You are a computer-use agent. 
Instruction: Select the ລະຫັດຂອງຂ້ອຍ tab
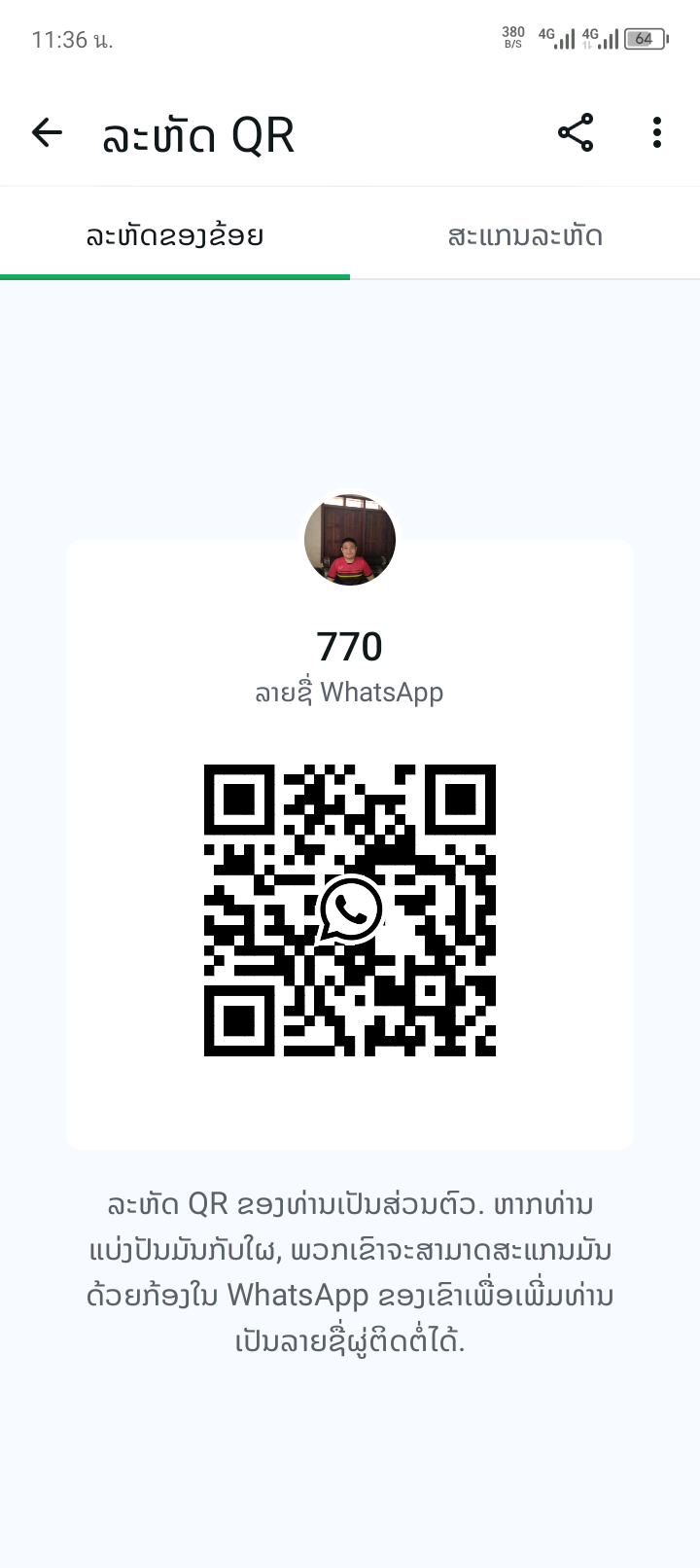pyautogui.click(x=175, y=235)
